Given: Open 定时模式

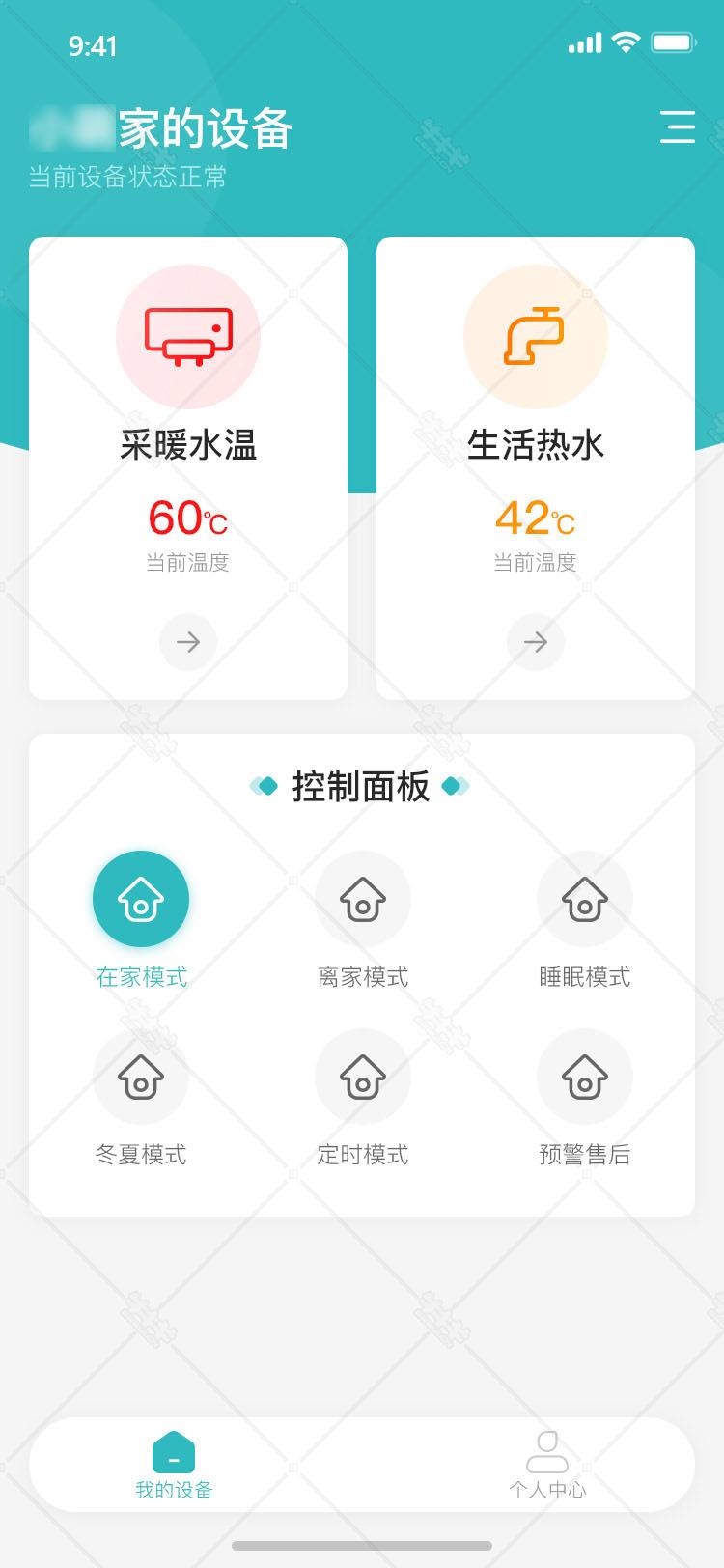Looking at the screenshot, I should (363, 1078).
